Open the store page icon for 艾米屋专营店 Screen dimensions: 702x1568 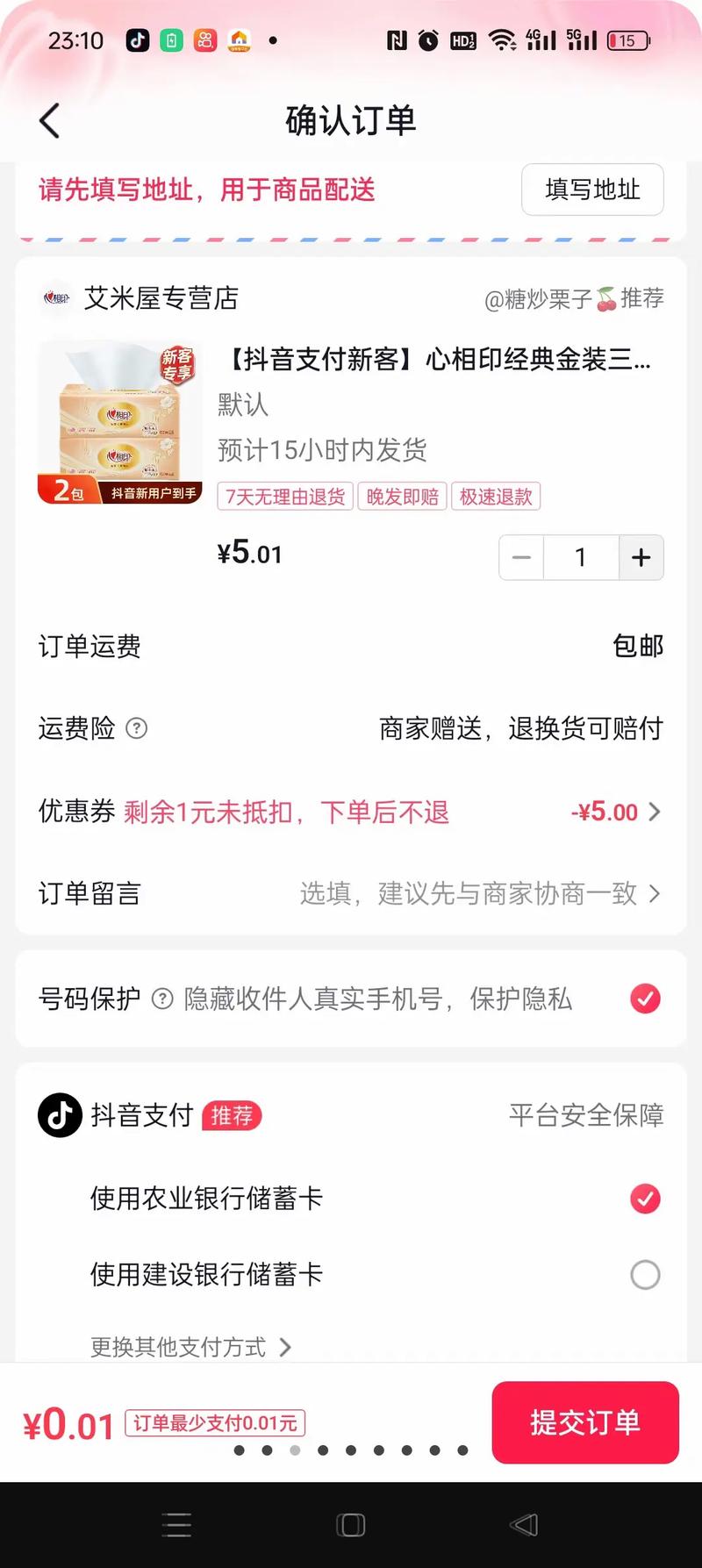[x=56, y=298]
